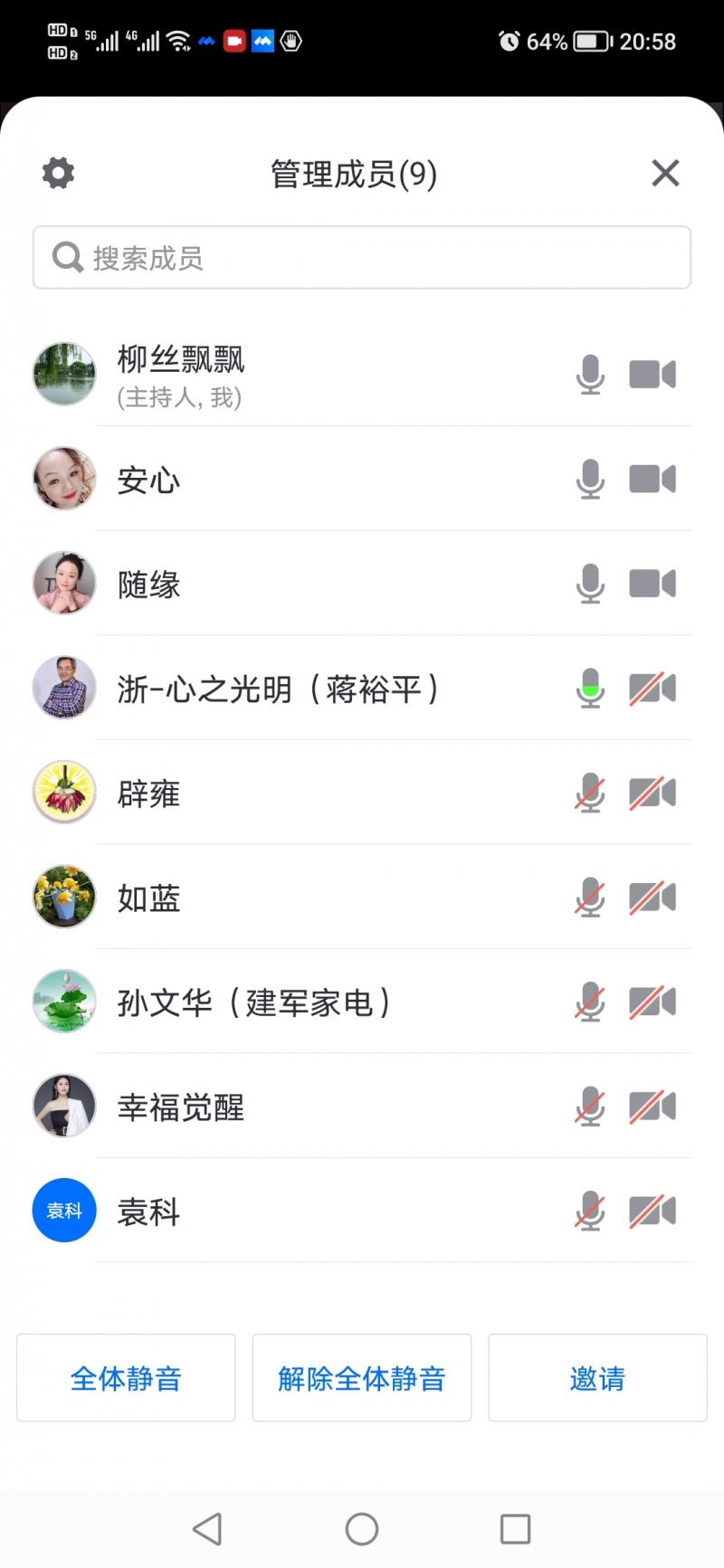Click 浙-心之光明's active microphone icon
This screenshot has width=724, height=1568.
point(590,689)
